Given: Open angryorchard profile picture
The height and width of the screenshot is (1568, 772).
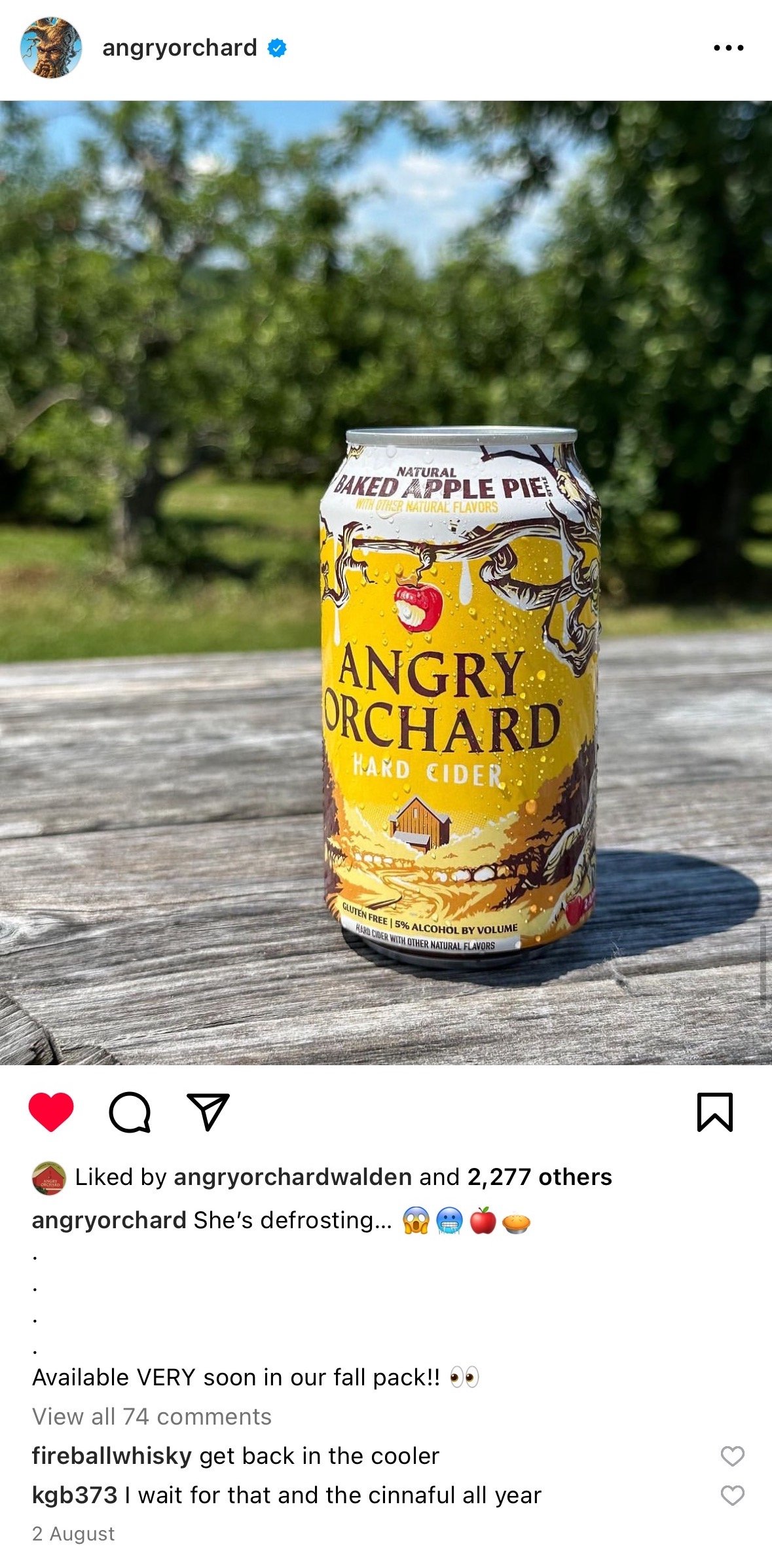Looking at the screenshot, I should coord(51,48).
